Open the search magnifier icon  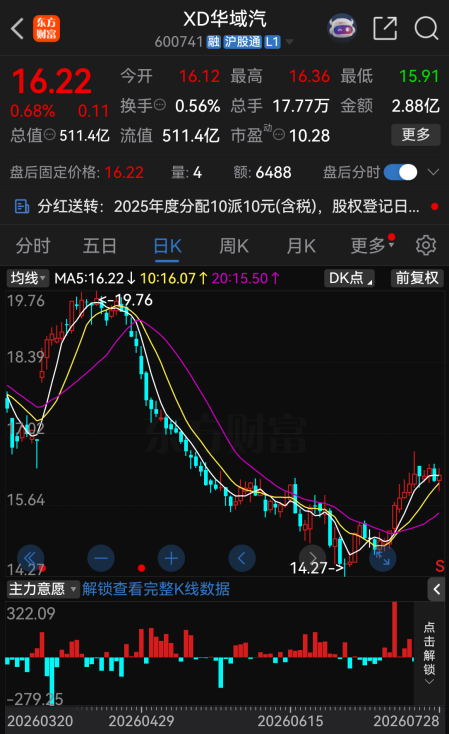tap(426, 29)
